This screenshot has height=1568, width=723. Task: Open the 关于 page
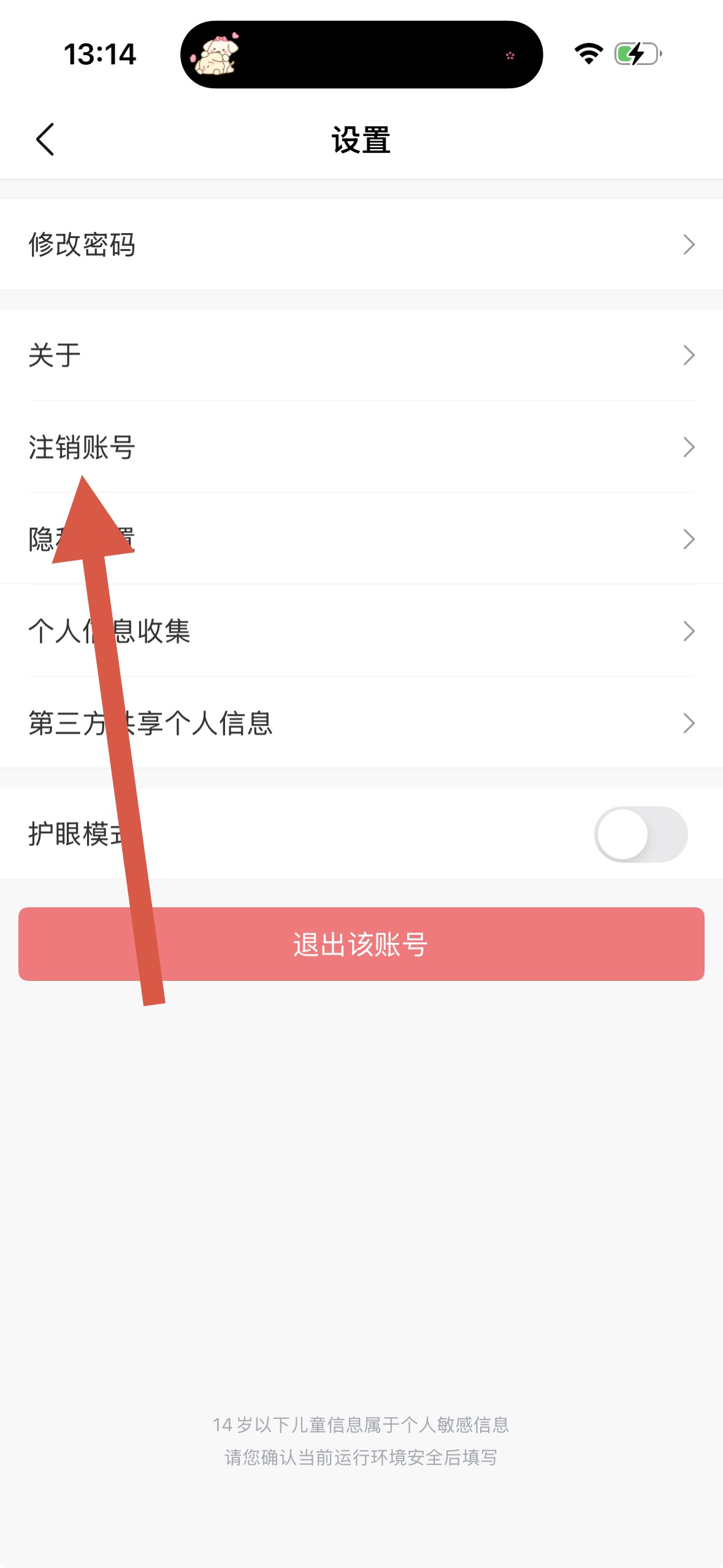361,355
